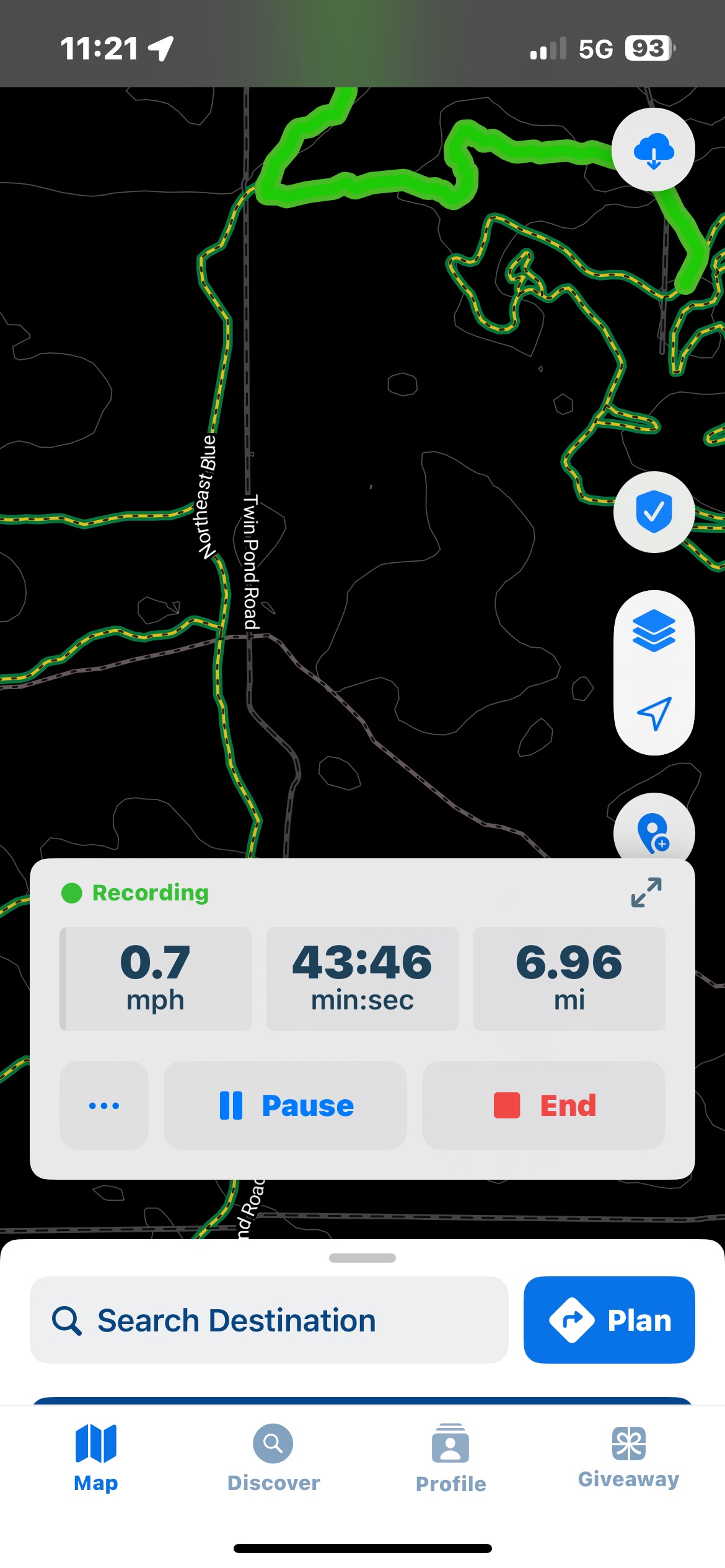End the current recording

(x=543, y=1105)
